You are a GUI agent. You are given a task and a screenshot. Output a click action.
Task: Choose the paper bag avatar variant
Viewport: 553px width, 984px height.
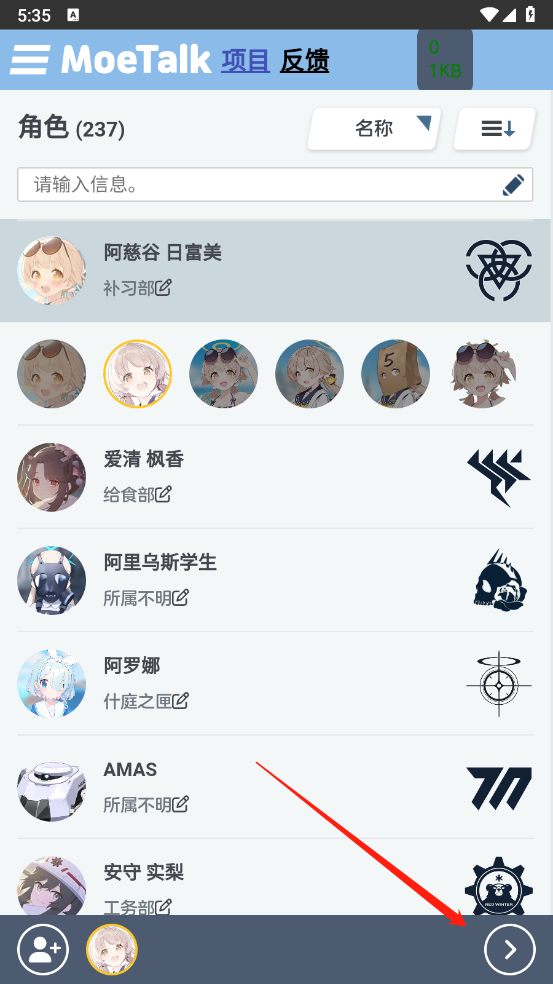point(395,374)
